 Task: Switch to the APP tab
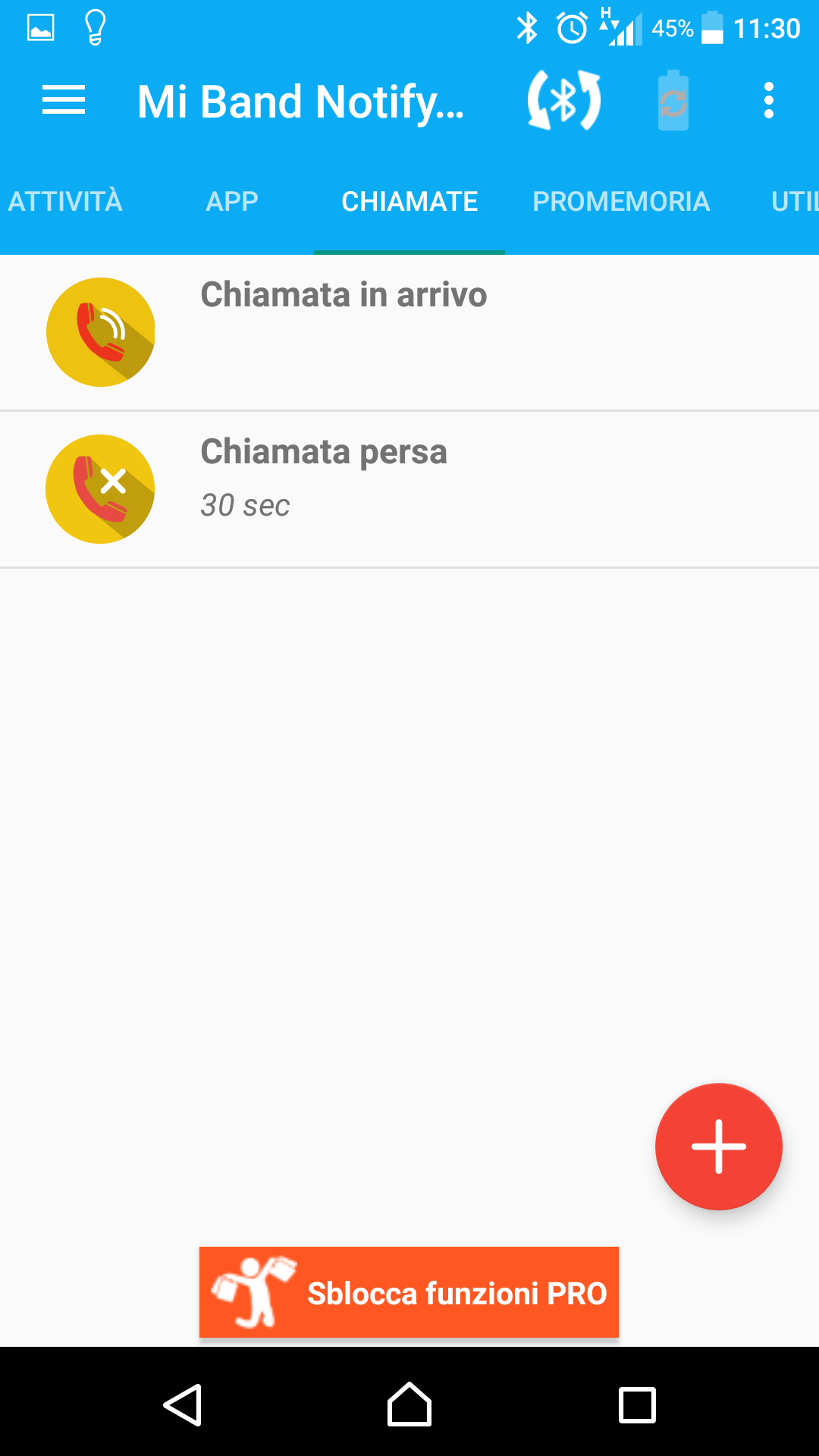pyautogui.click(x=232, y=202)
